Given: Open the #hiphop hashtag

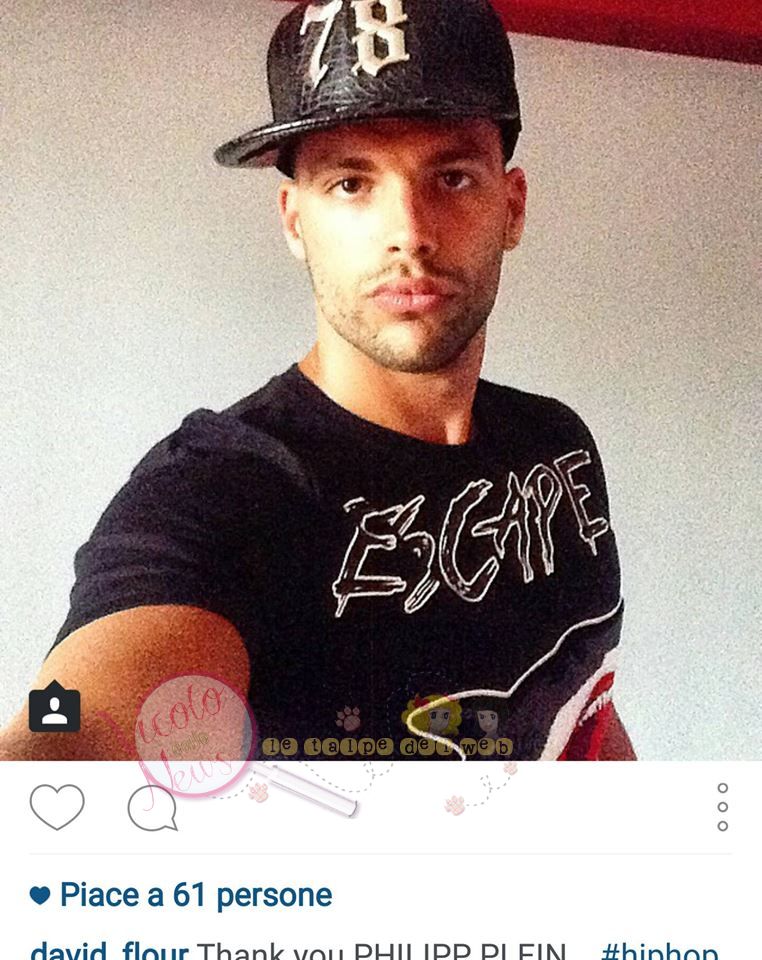Looking at the screenshot, I should [x=659, y=951].
